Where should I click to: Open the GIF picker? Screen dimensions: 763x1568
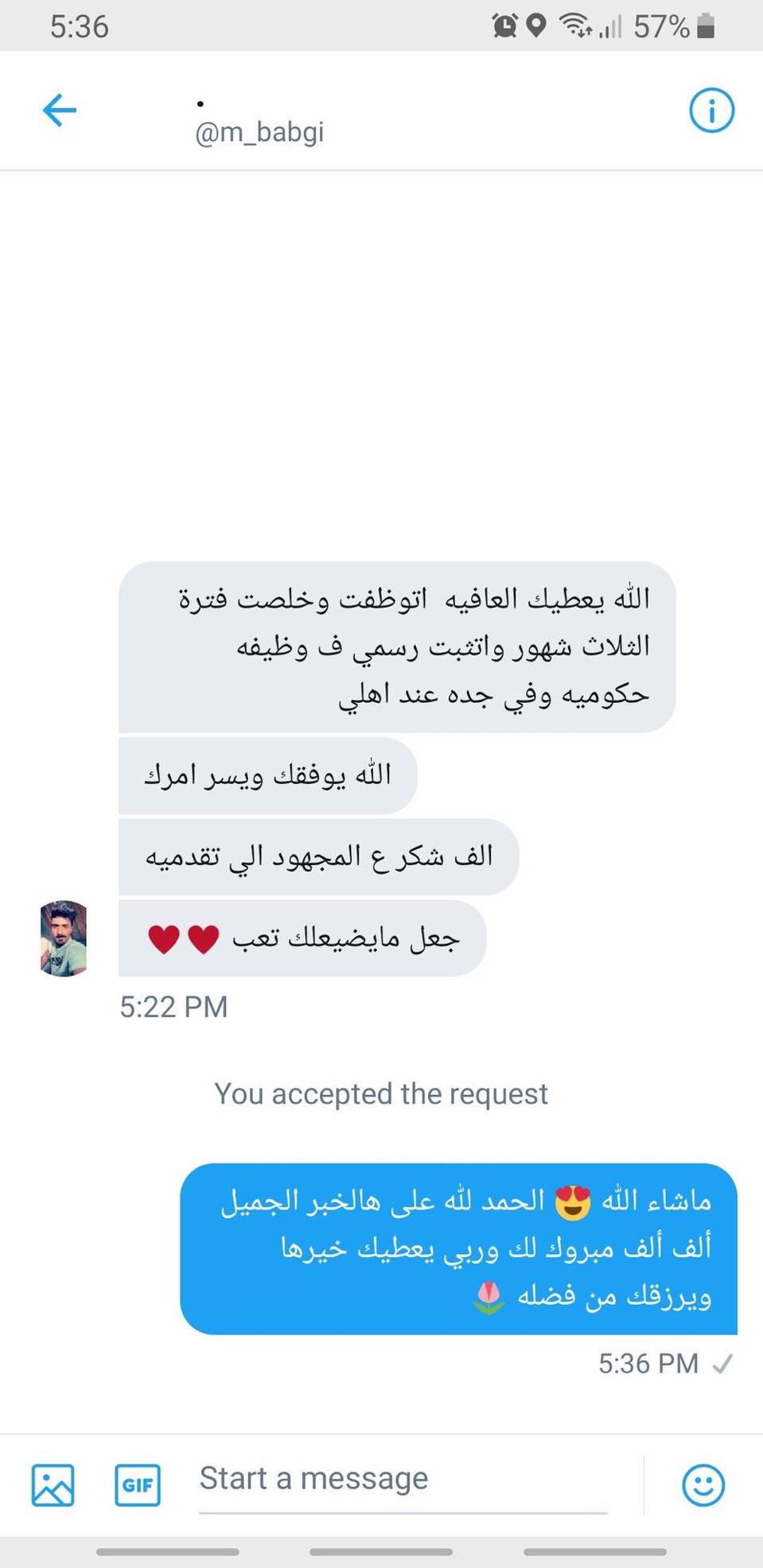point(138,1485)
